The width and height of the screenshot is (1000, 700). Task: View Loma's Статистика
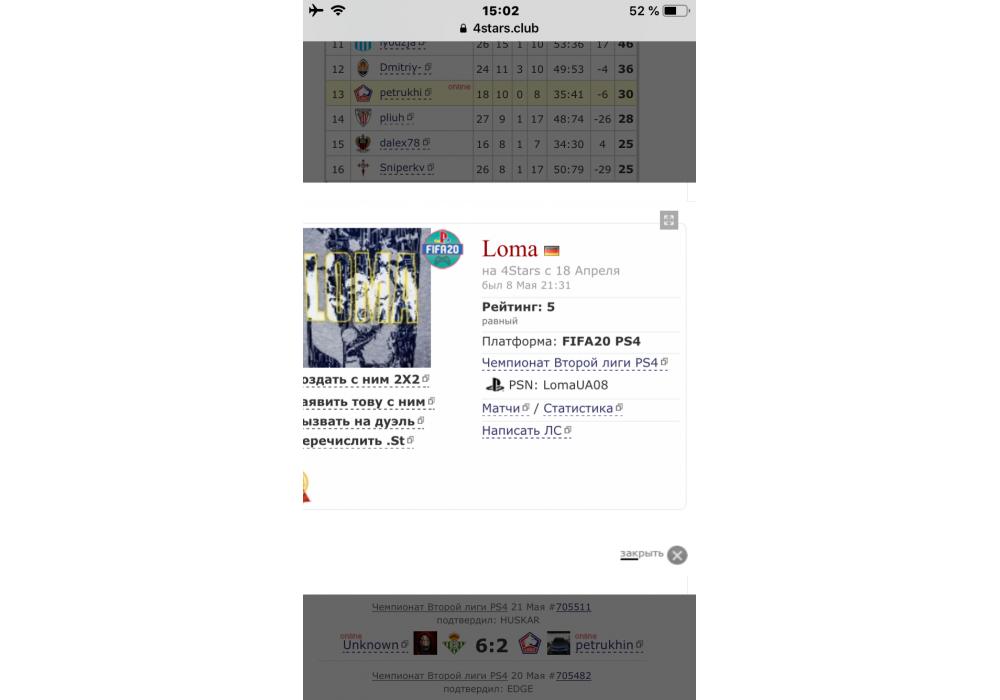(x=577, y=408)
